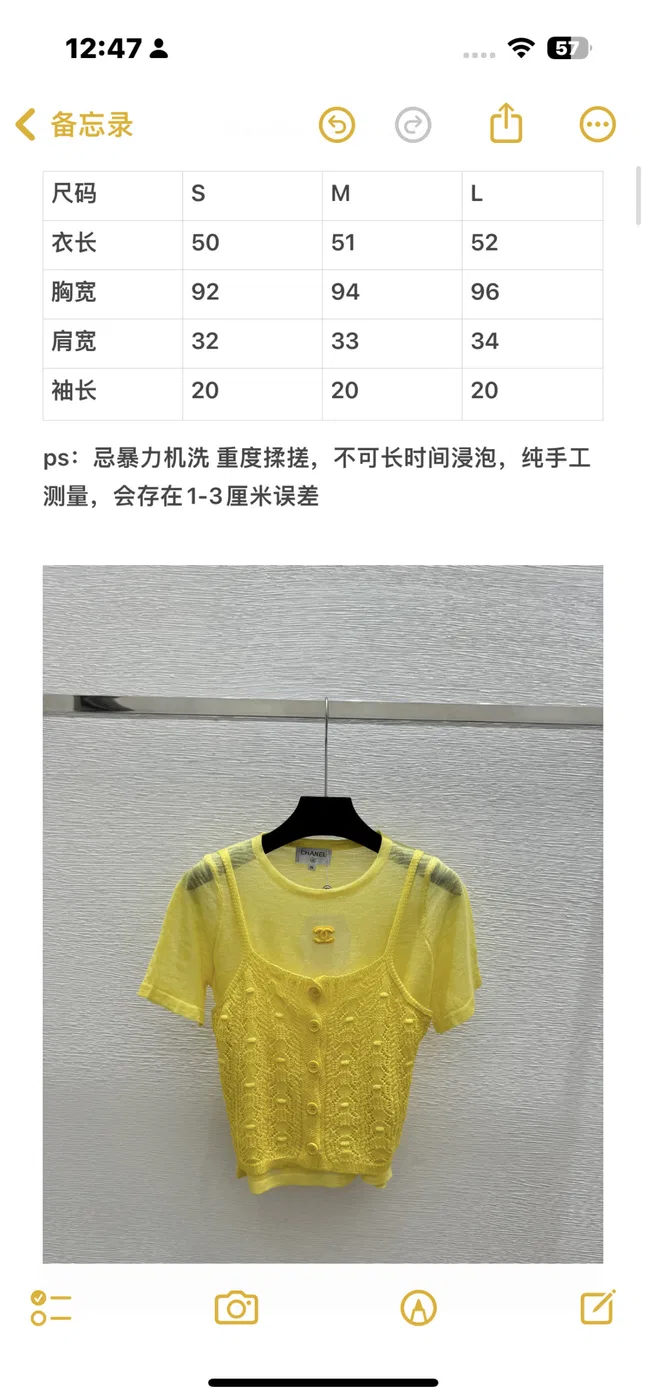Viewport: 646px width, 1400px height.
Task: Open the markup pen tool
Action: point(417,1307)
